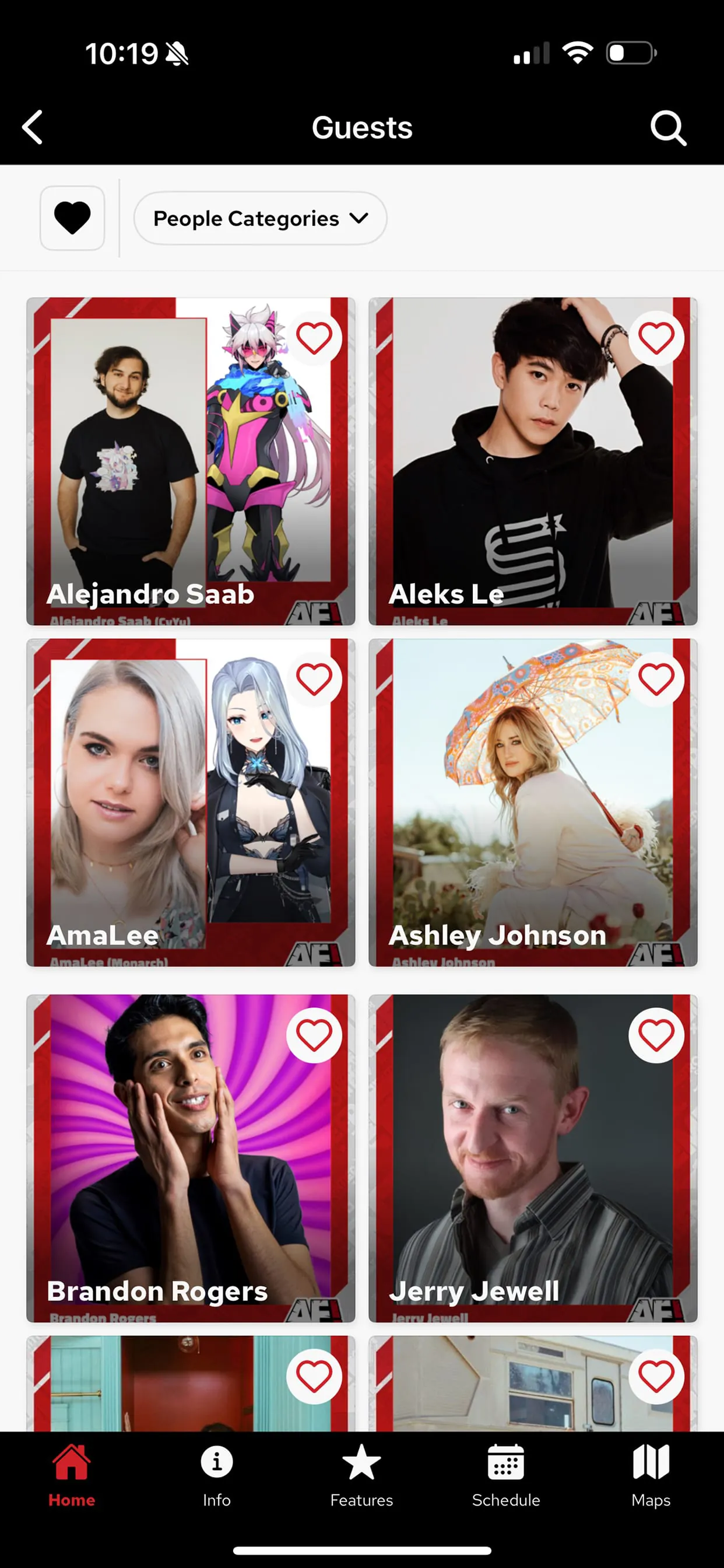
Task: Expand the People Categories dropdown
Action: pyautogui.click(x=260, y=219)
